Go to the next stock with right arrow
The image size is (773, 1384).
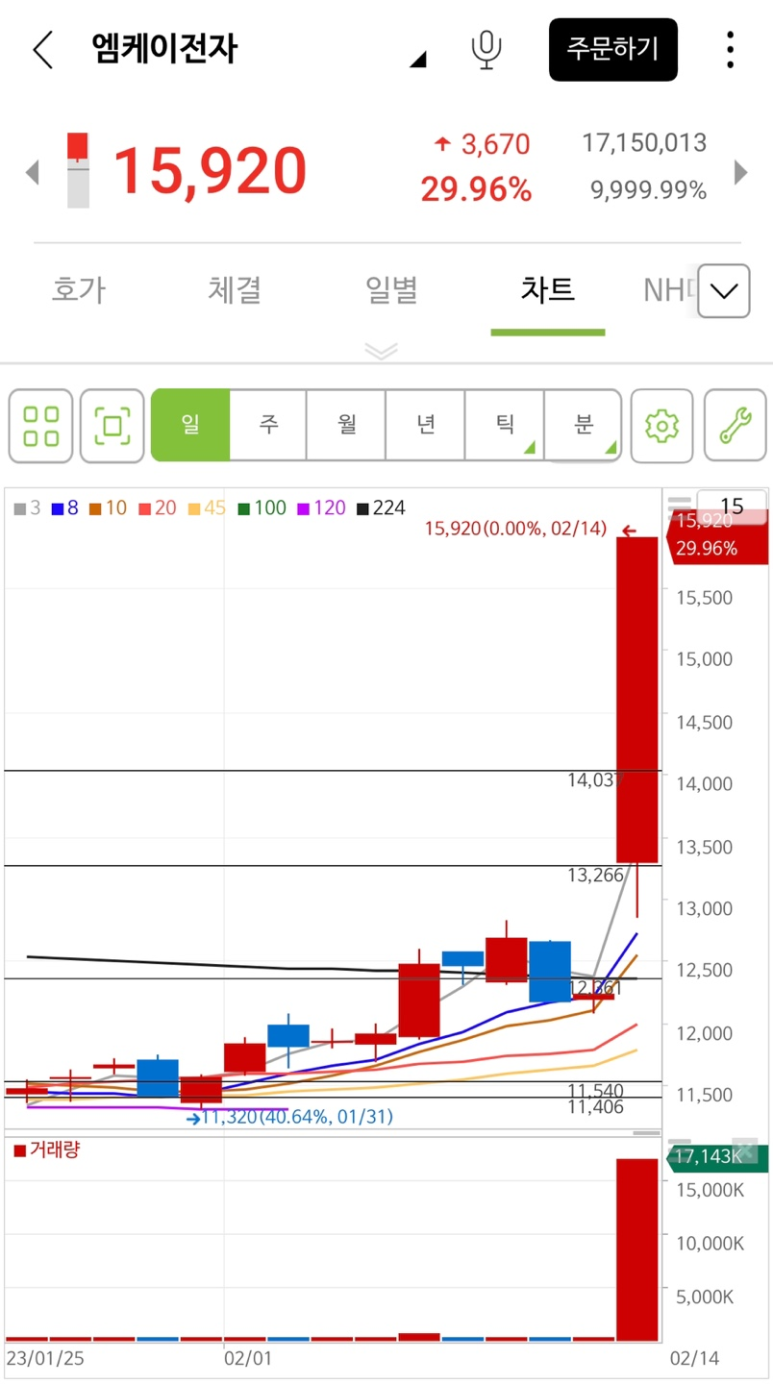pyautogui.click(x=741, y=173)
